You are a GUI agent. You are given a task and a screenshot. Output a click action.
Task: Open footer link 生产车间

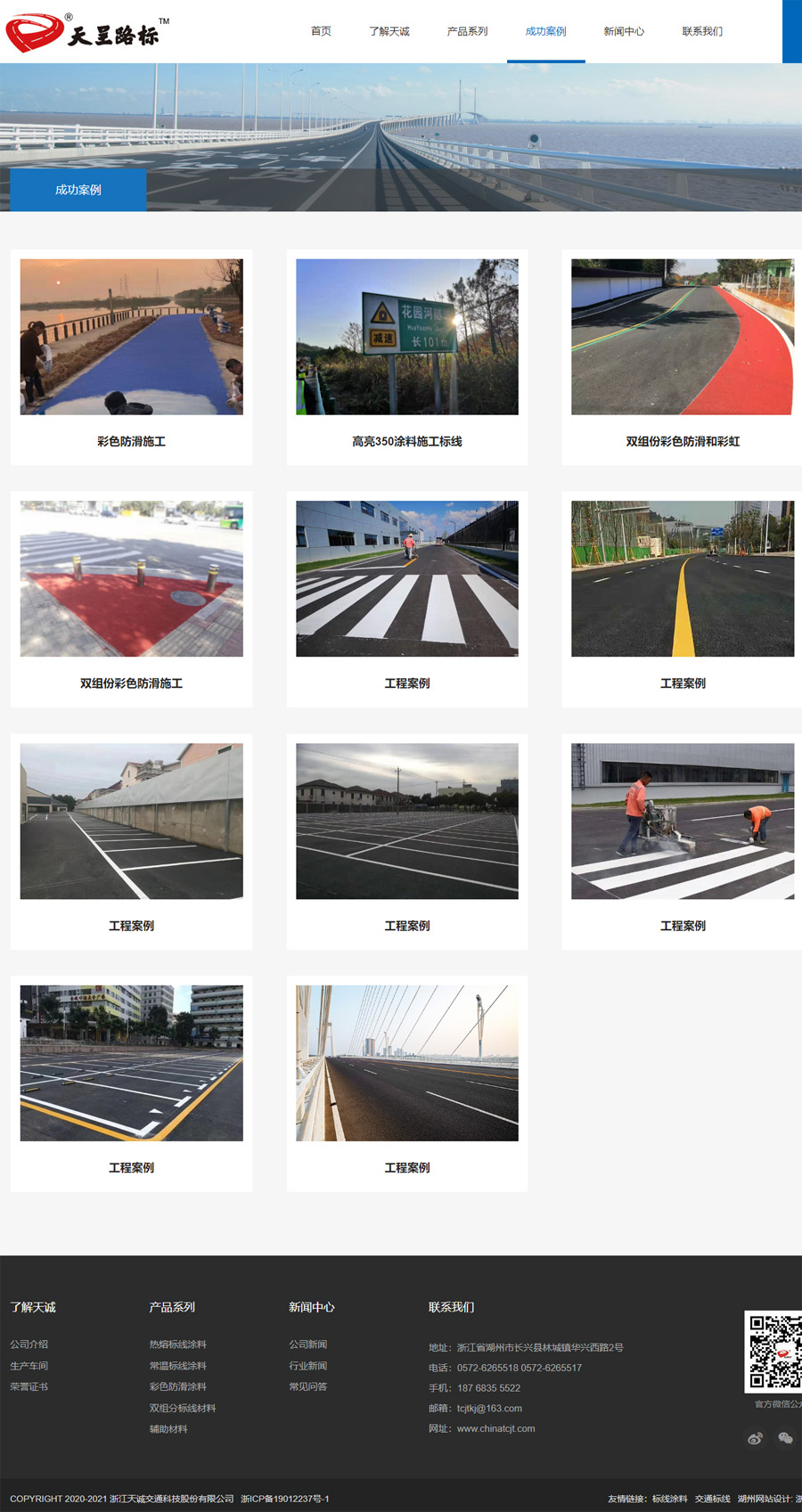pyautogui.click(x=29, y=1366)
